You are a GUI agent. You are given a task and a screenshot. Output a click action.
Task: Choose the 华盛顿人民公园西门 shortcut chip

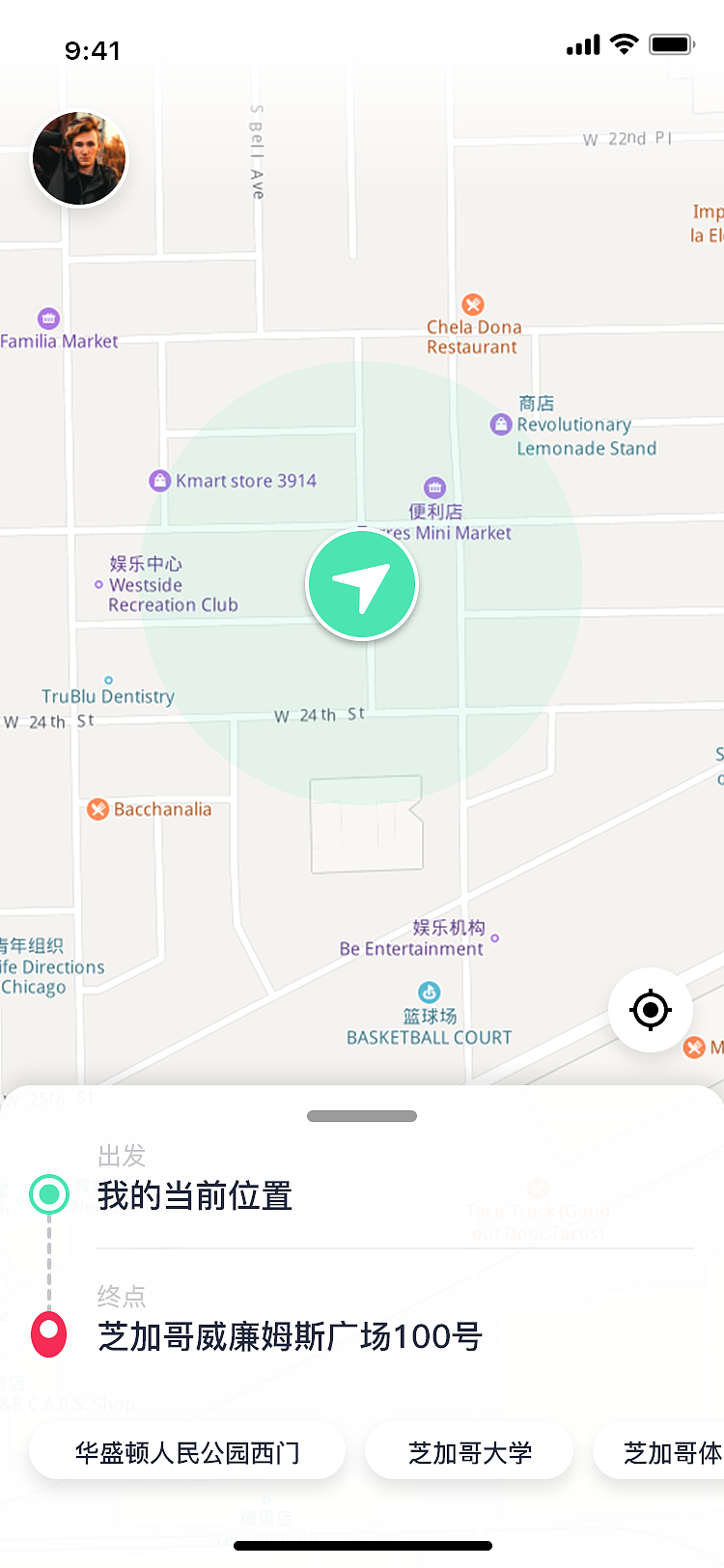pyautogui.click(x=187, y=1450)
